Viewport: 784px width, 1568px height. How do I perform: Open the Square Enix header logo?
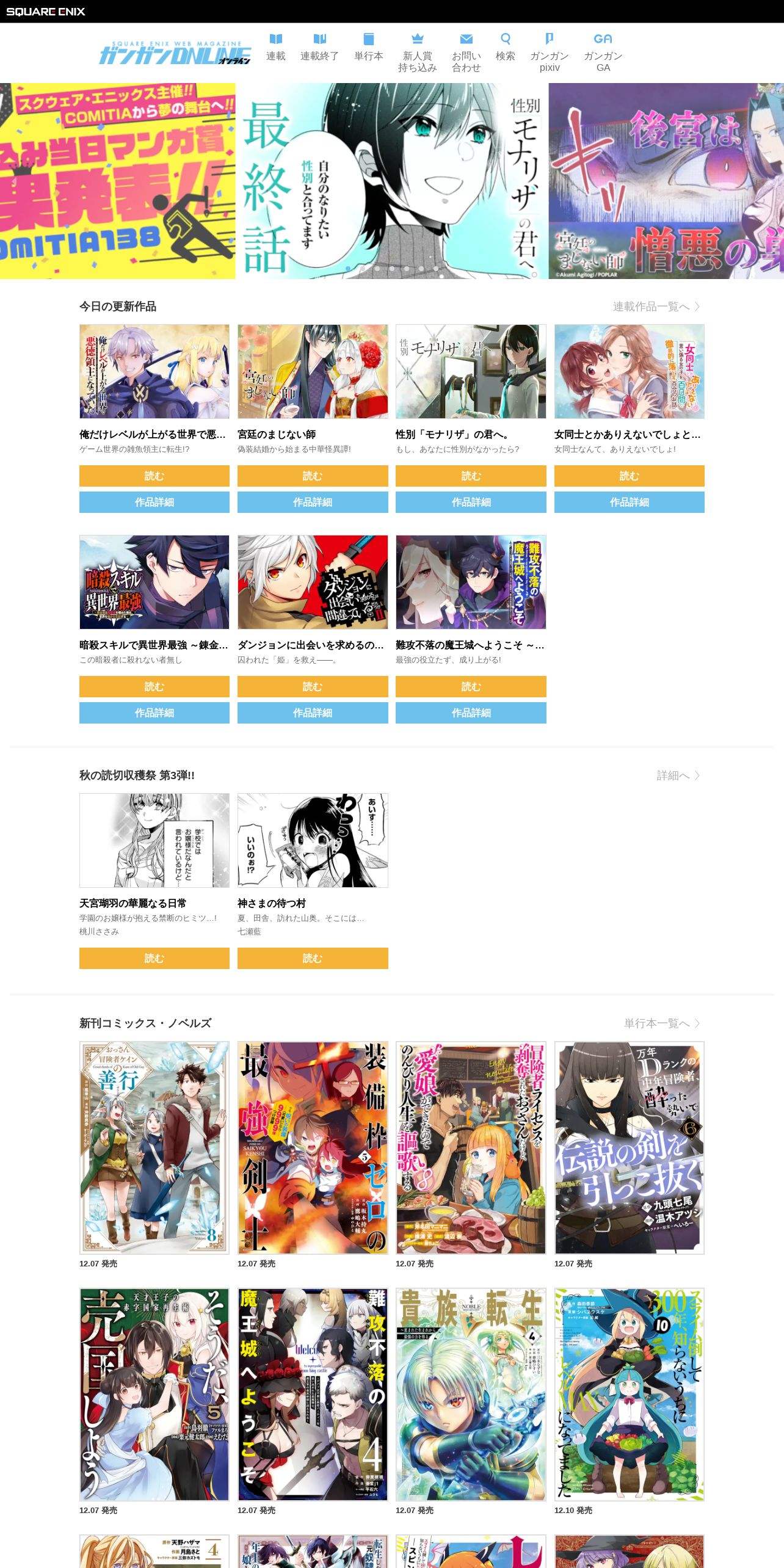coord(46,12)
